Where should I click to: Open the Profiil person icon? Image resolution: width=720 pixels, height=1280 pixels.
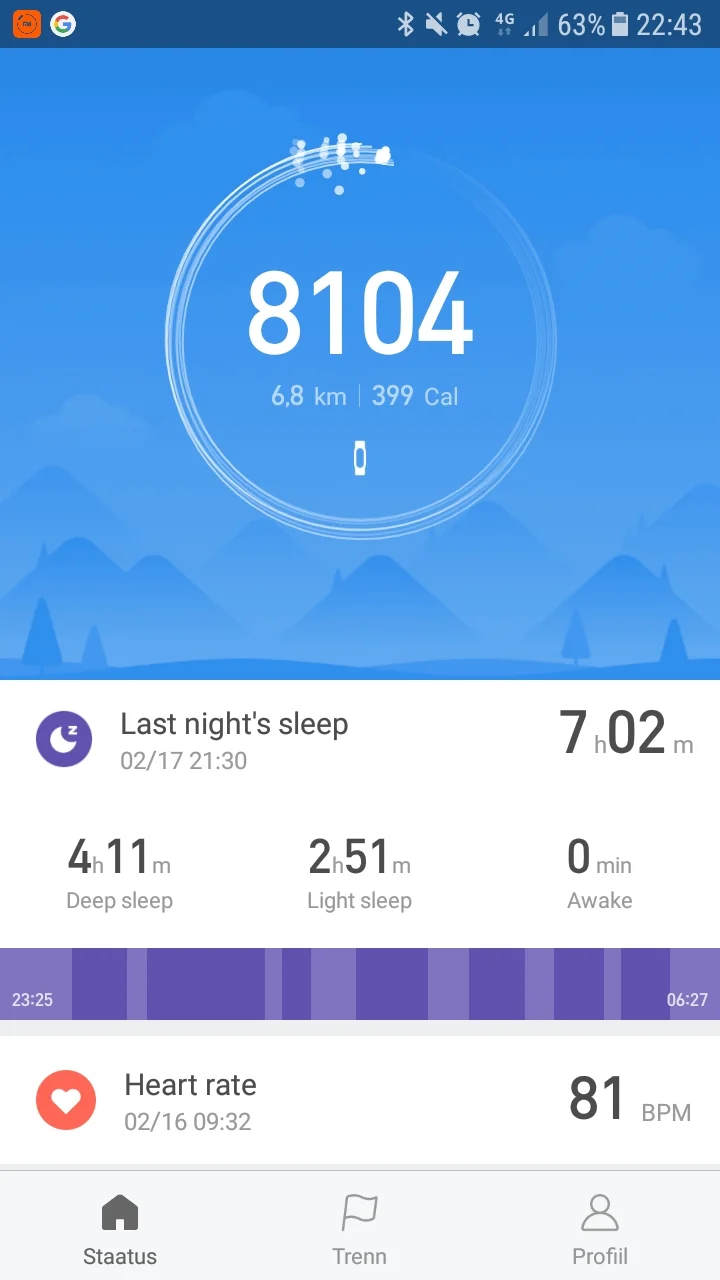[x=599, y=1211]
